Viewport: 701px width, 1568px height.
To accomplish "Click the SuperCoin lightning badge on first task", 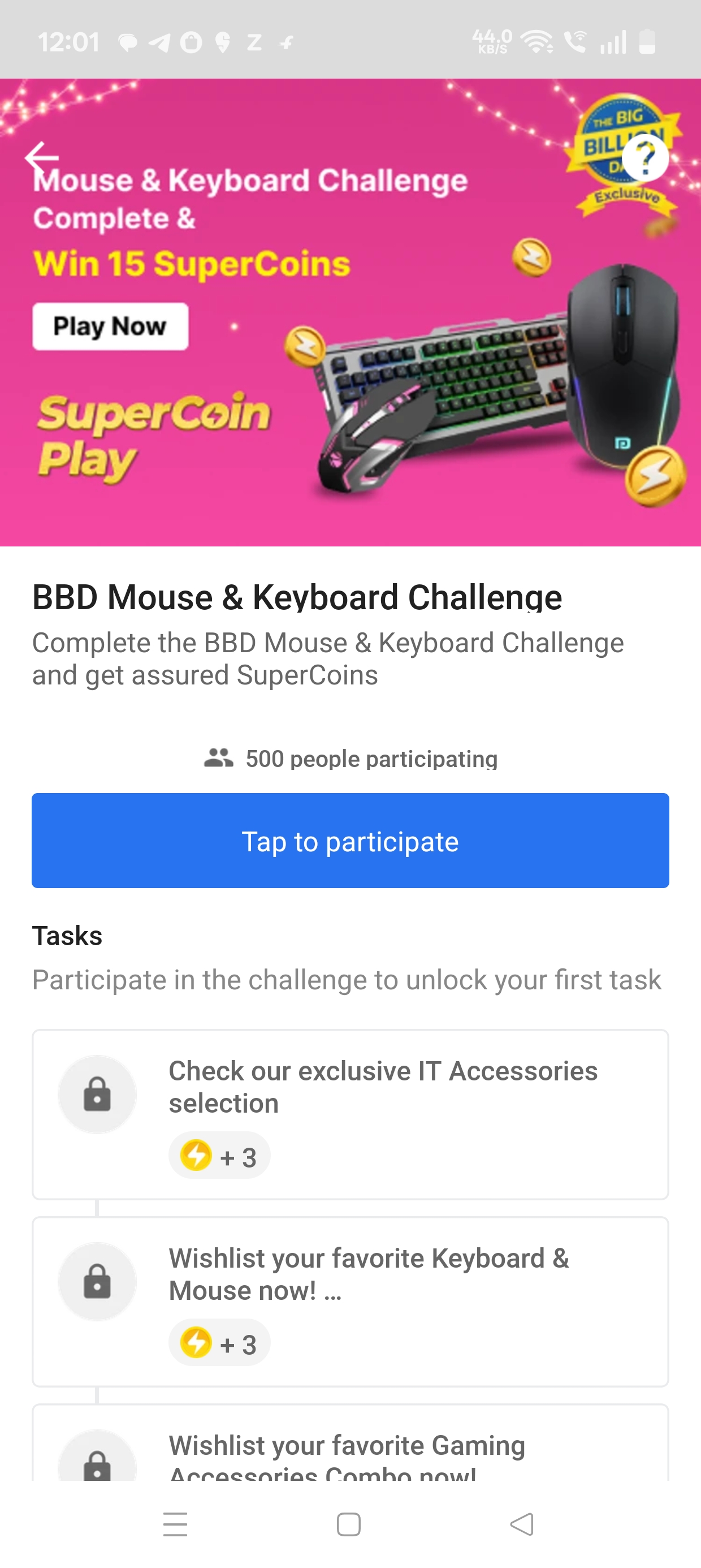I will pos(196,1155).
